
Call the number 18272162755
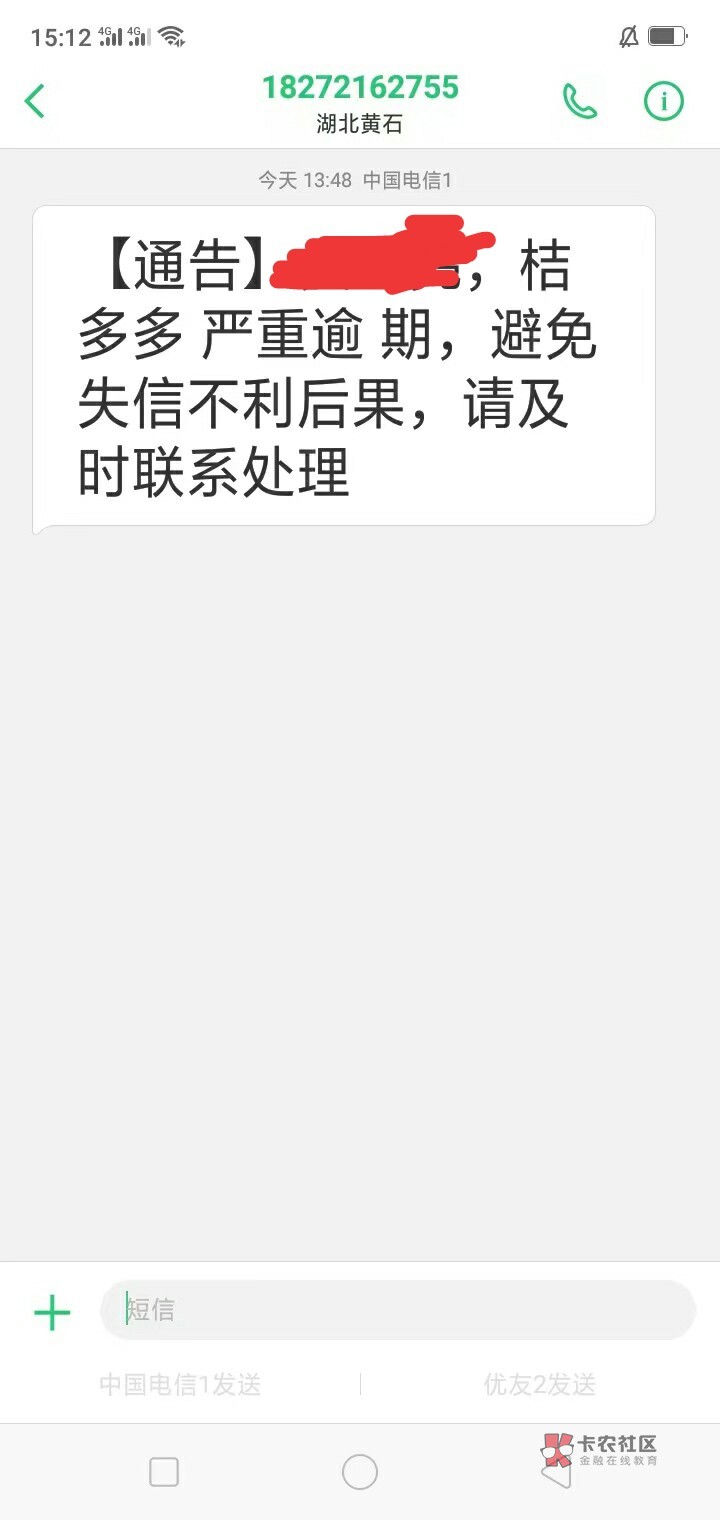click(x=580, y=101)
